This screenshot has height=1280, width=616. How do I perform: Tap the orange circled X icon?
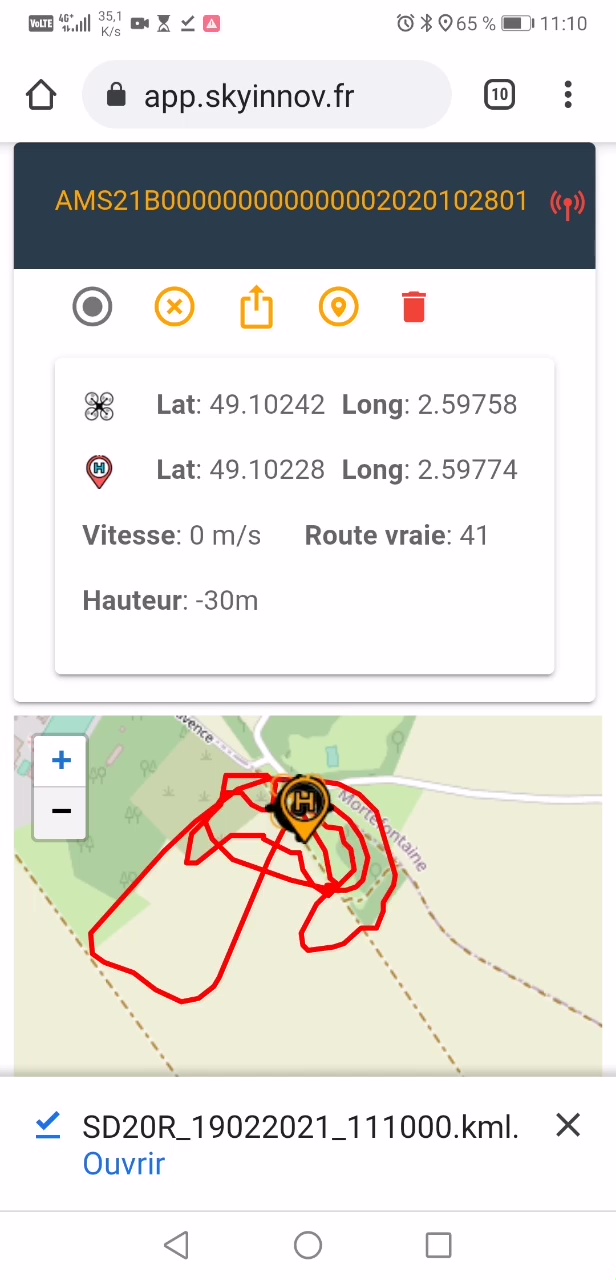(x=174, y=306)
